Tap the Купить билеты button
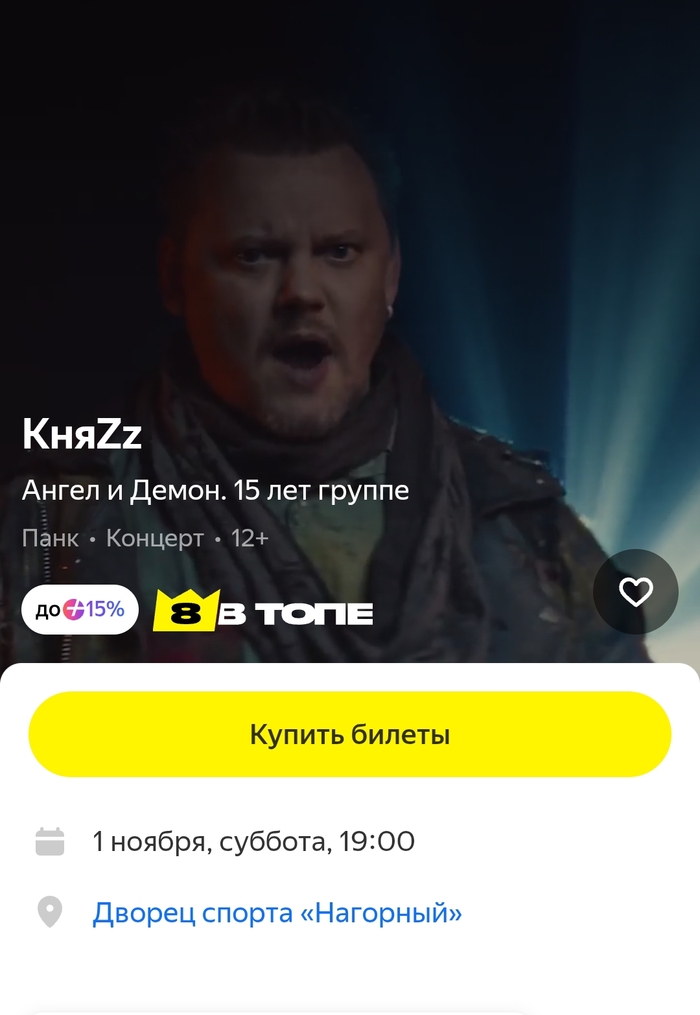The image size is (700, 1015). coord(349,735)
